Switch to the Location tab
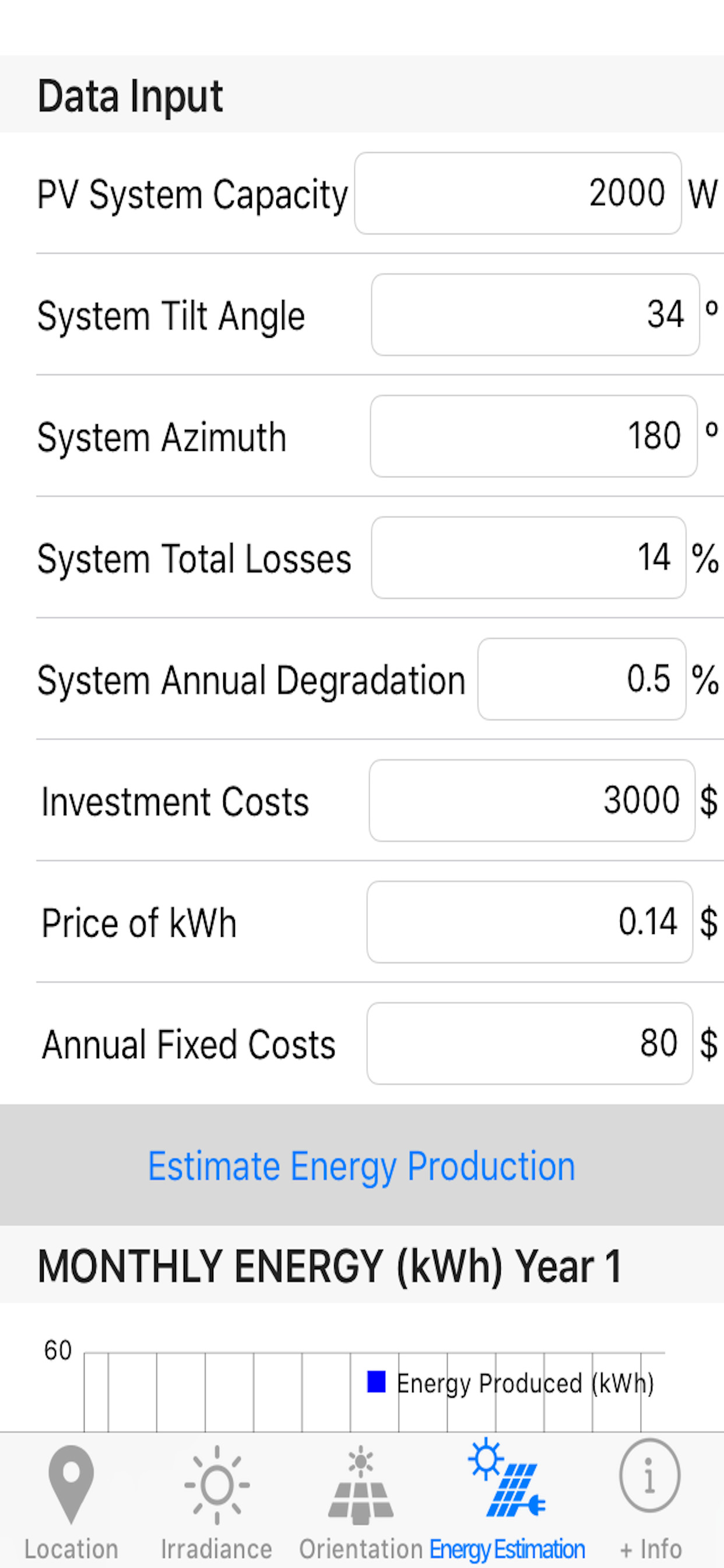This screenshot has width=724, height=1568. pos(71,1500)
